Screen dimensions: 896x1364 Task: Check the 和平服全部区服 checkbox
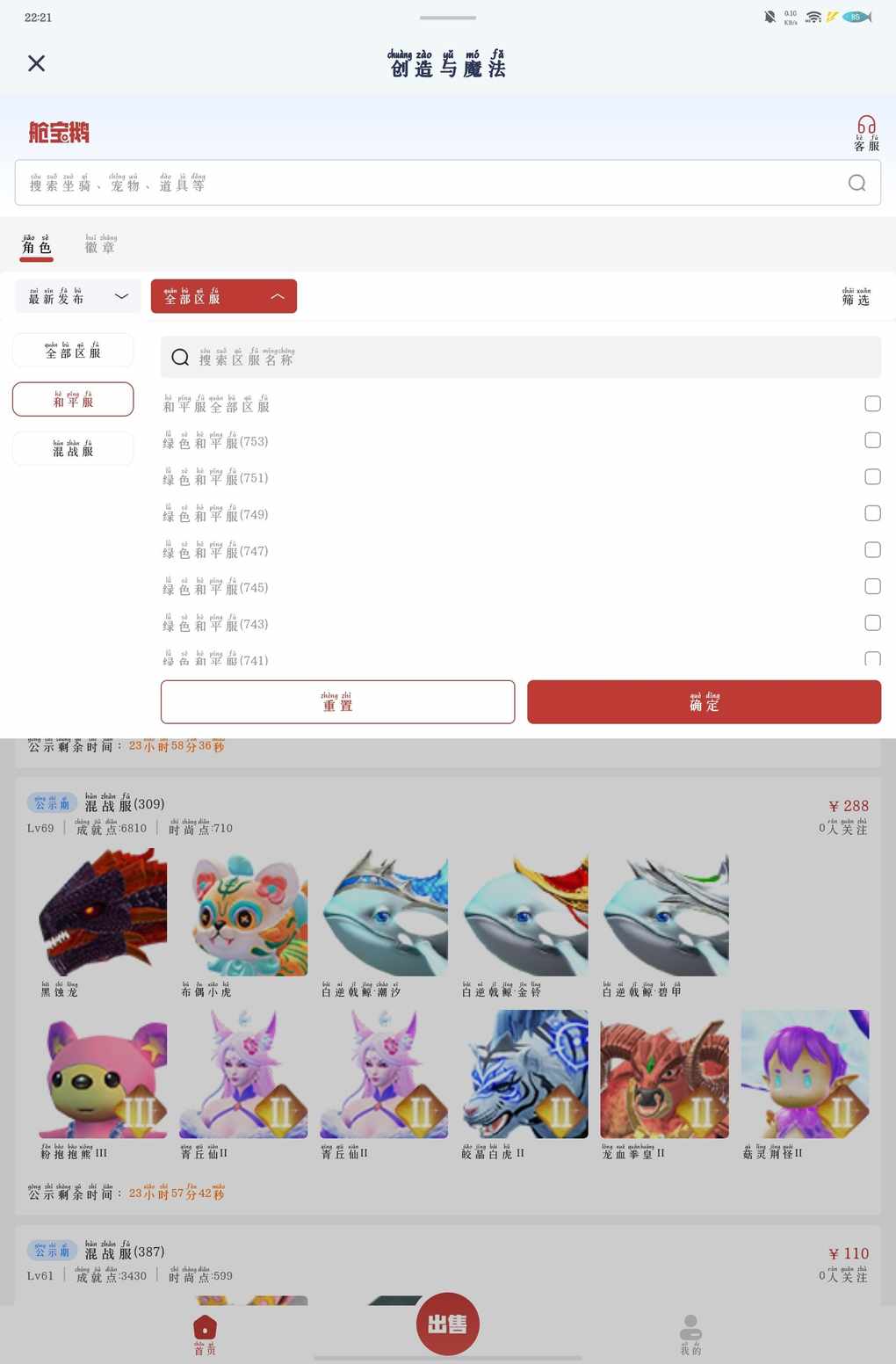(x=872, y=403)
